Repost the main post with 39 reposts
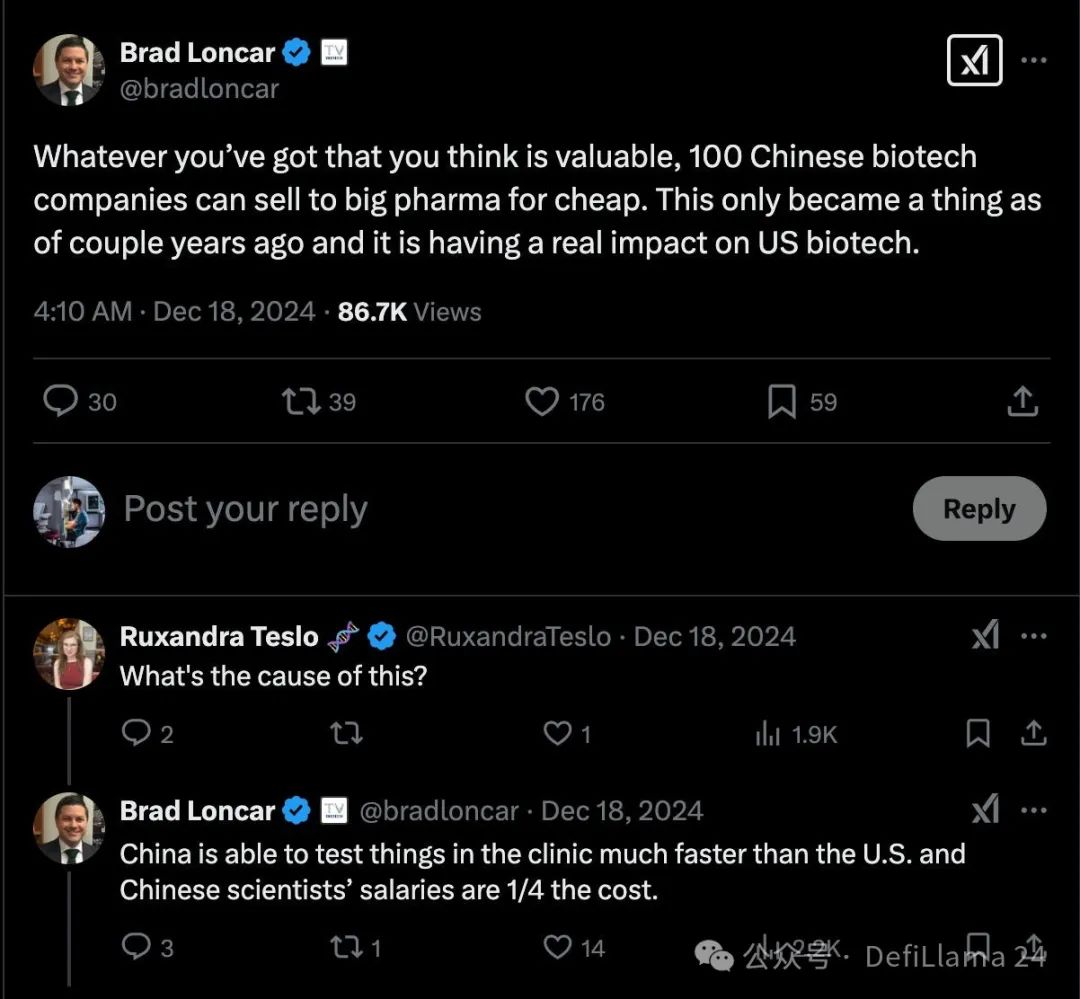1080x999 pixels. click(x=299, y=402)
